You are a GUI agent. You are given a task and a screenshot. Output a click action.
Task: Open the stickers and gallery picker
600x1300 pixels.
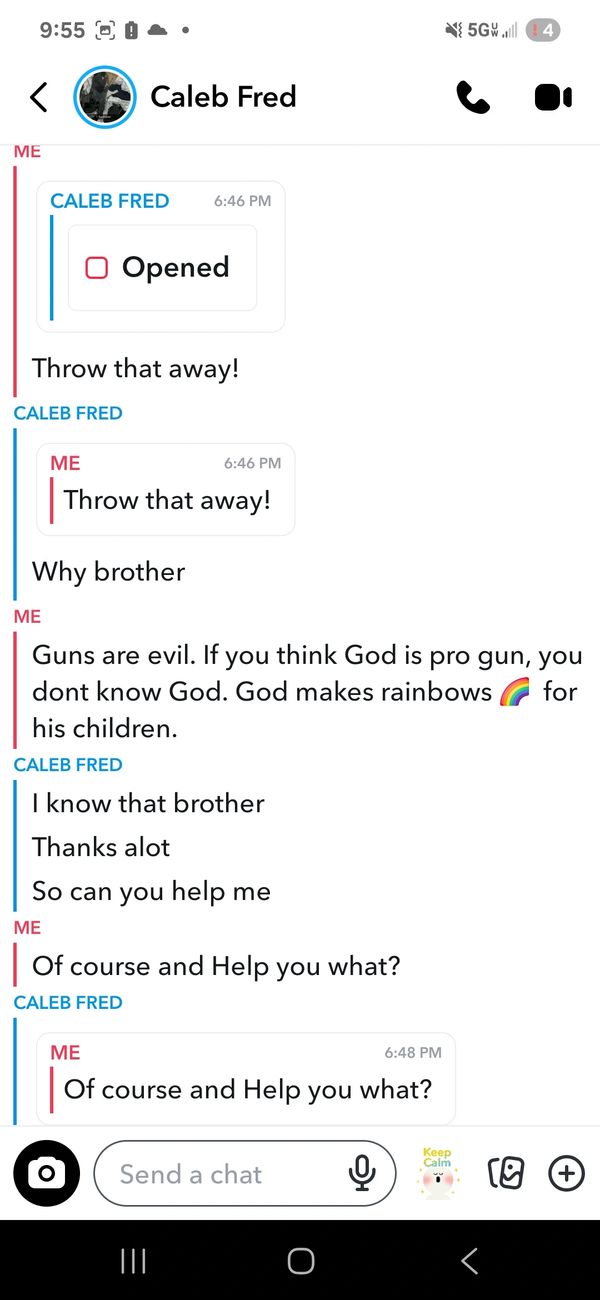click(x=506, y=1174)
